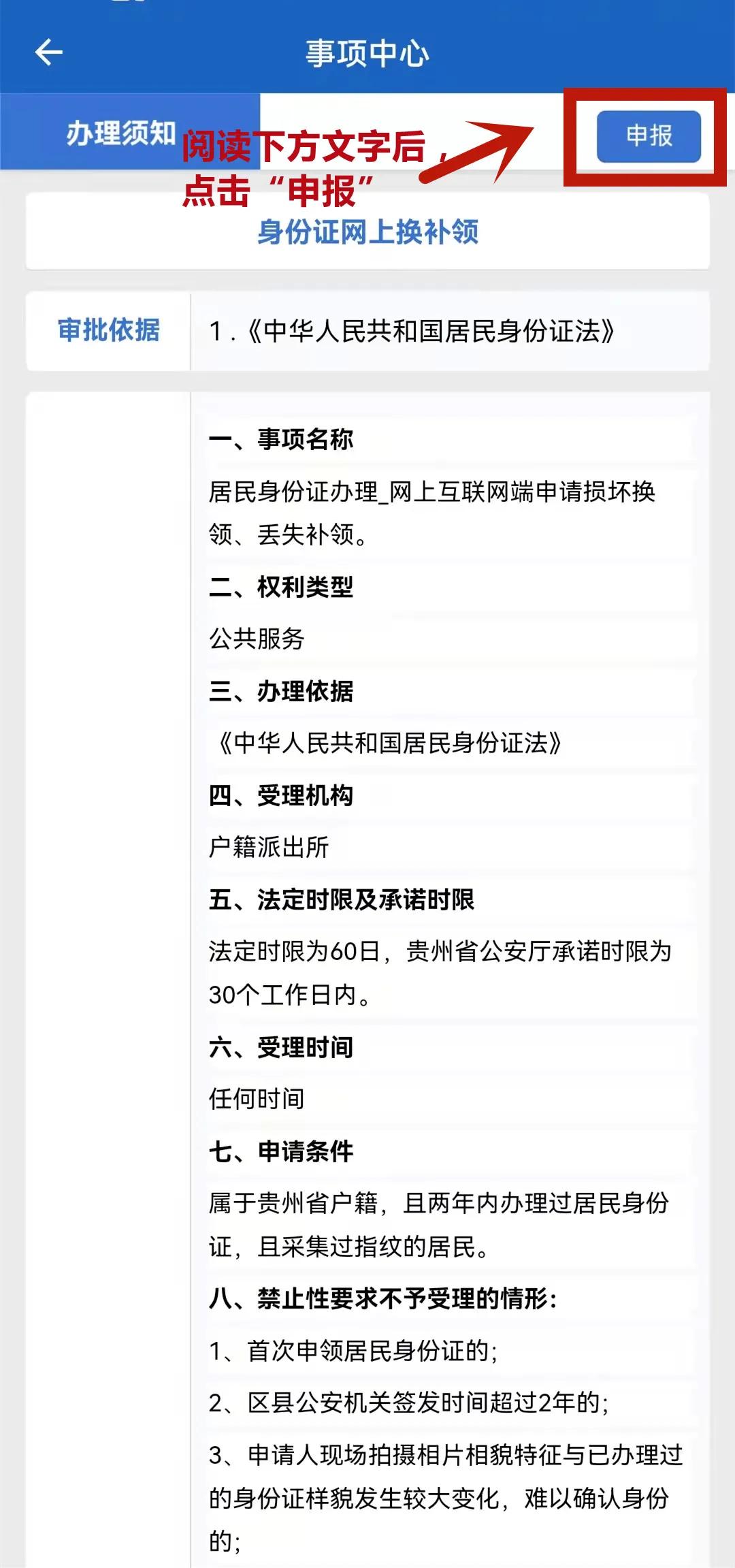Viewport: 735px width, 1568px height.
Task: Tap the back arrow in the header
Action: tap(46, 52)
